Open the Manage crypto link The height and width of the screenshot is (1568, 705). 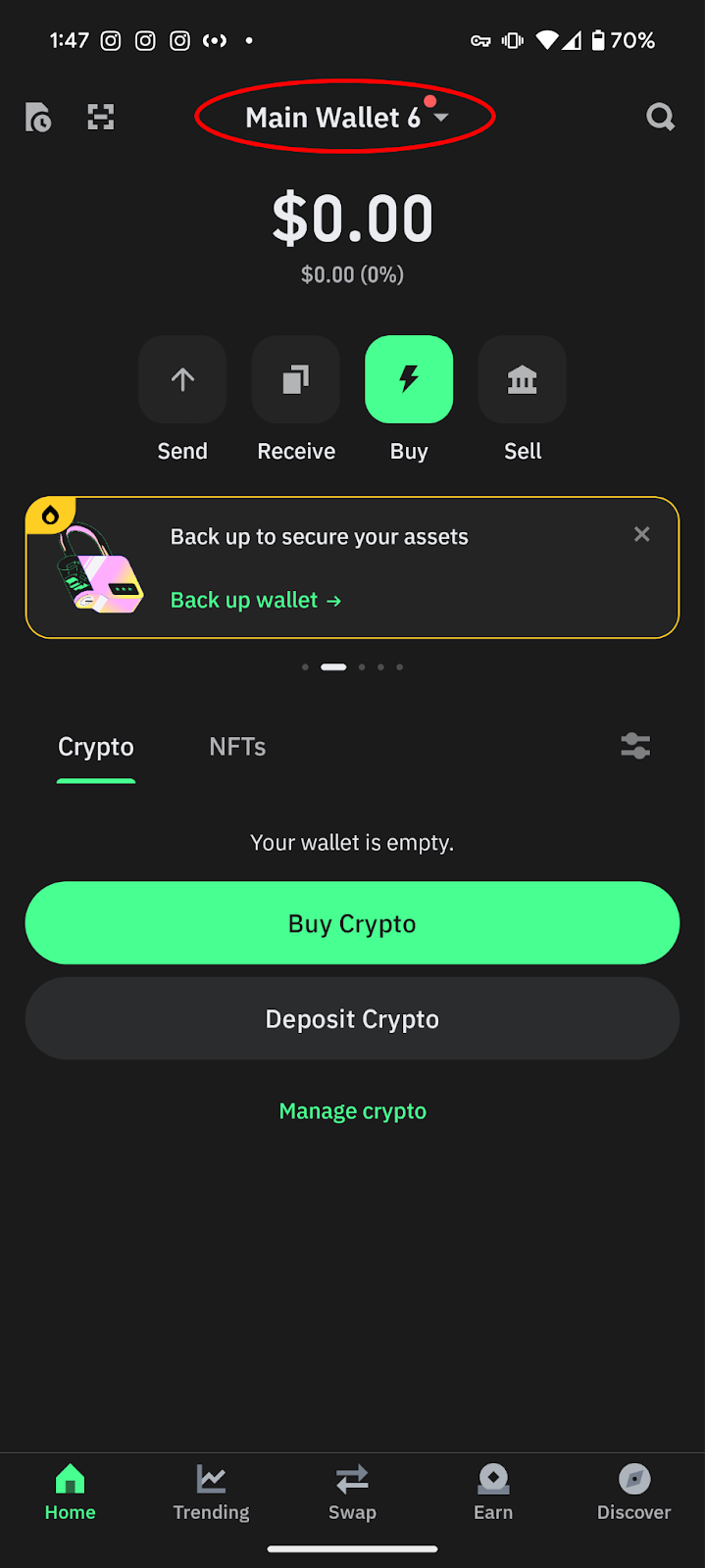click(352, 1111)
